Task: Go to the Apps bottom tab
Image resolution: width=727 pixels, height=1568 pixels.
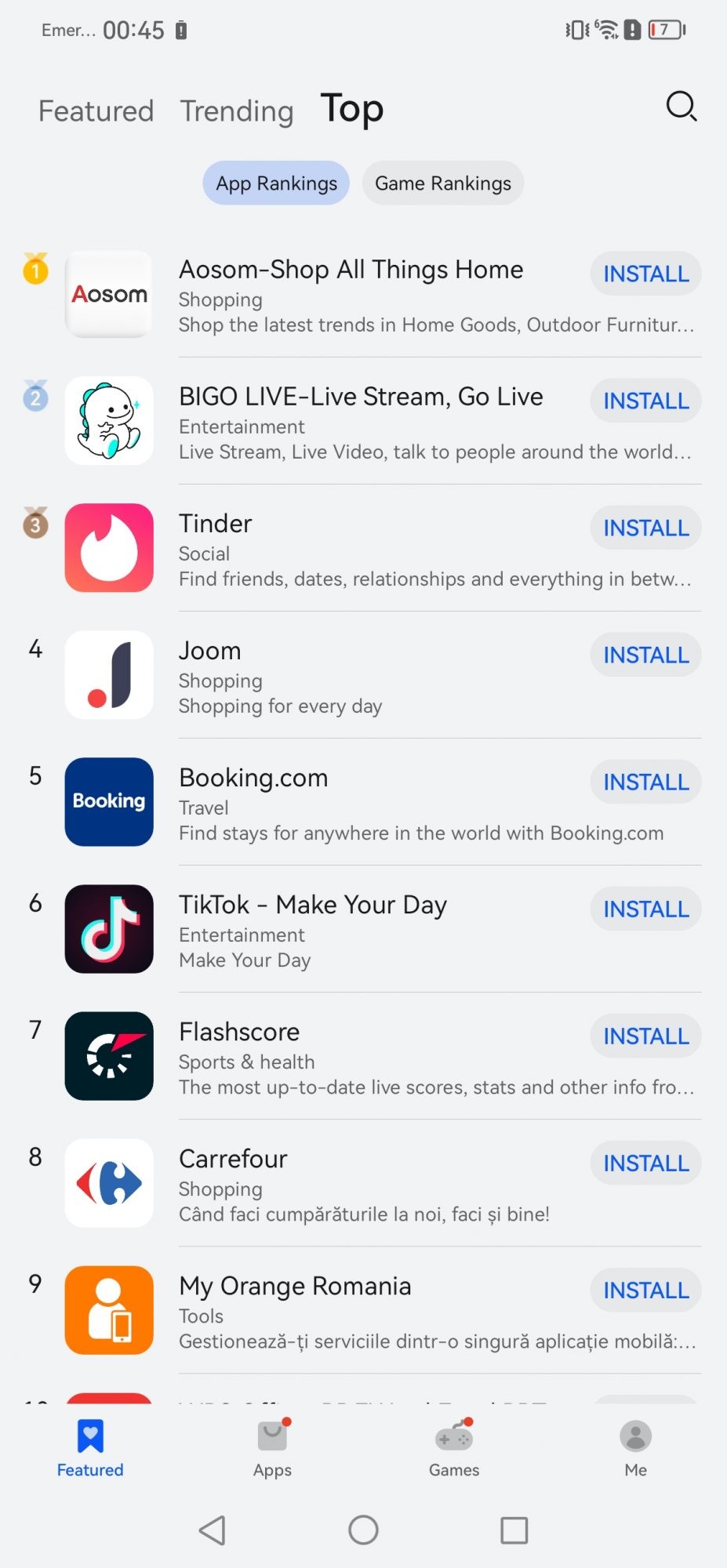Action: (272, 1449)
